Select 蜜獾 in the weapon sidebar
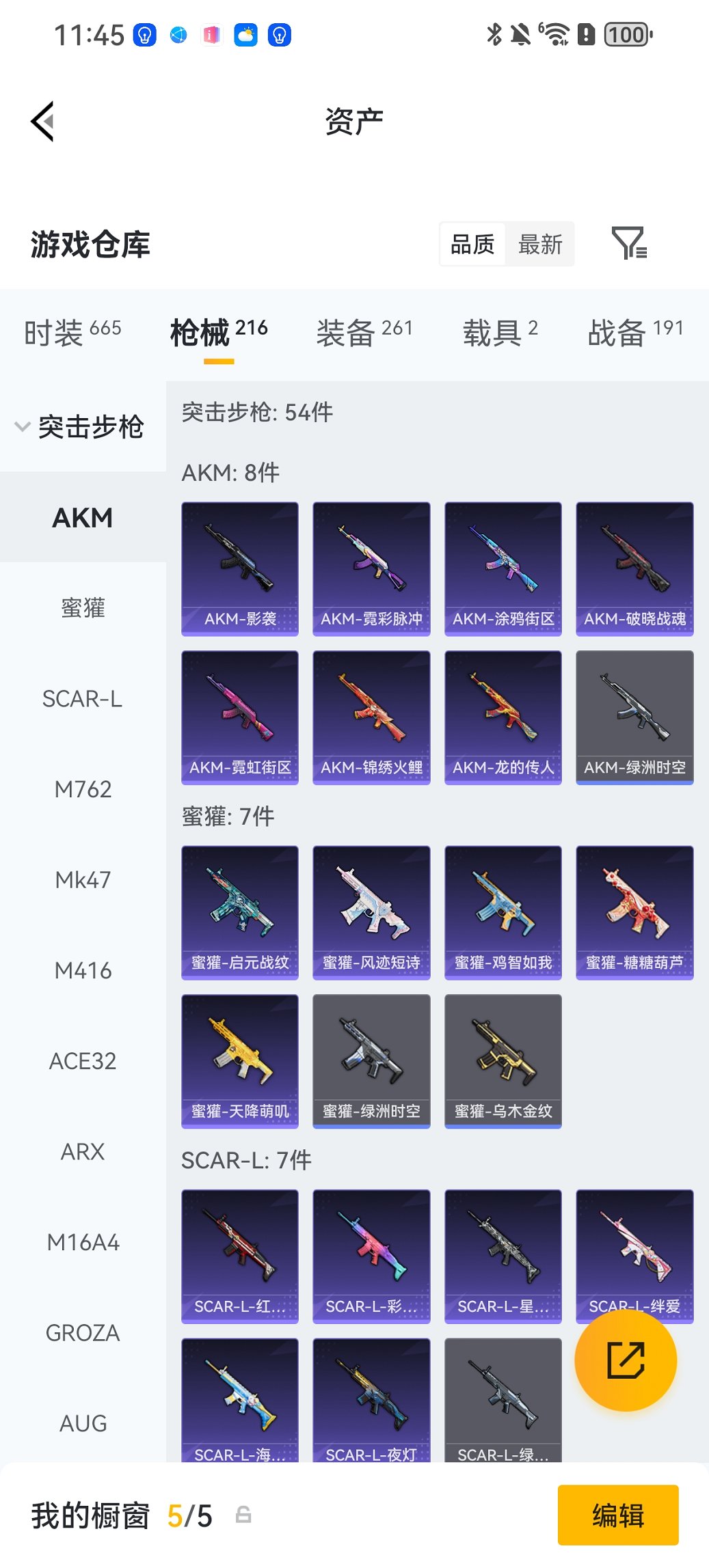The image size is (709, 1568). [x=83, y=607]
